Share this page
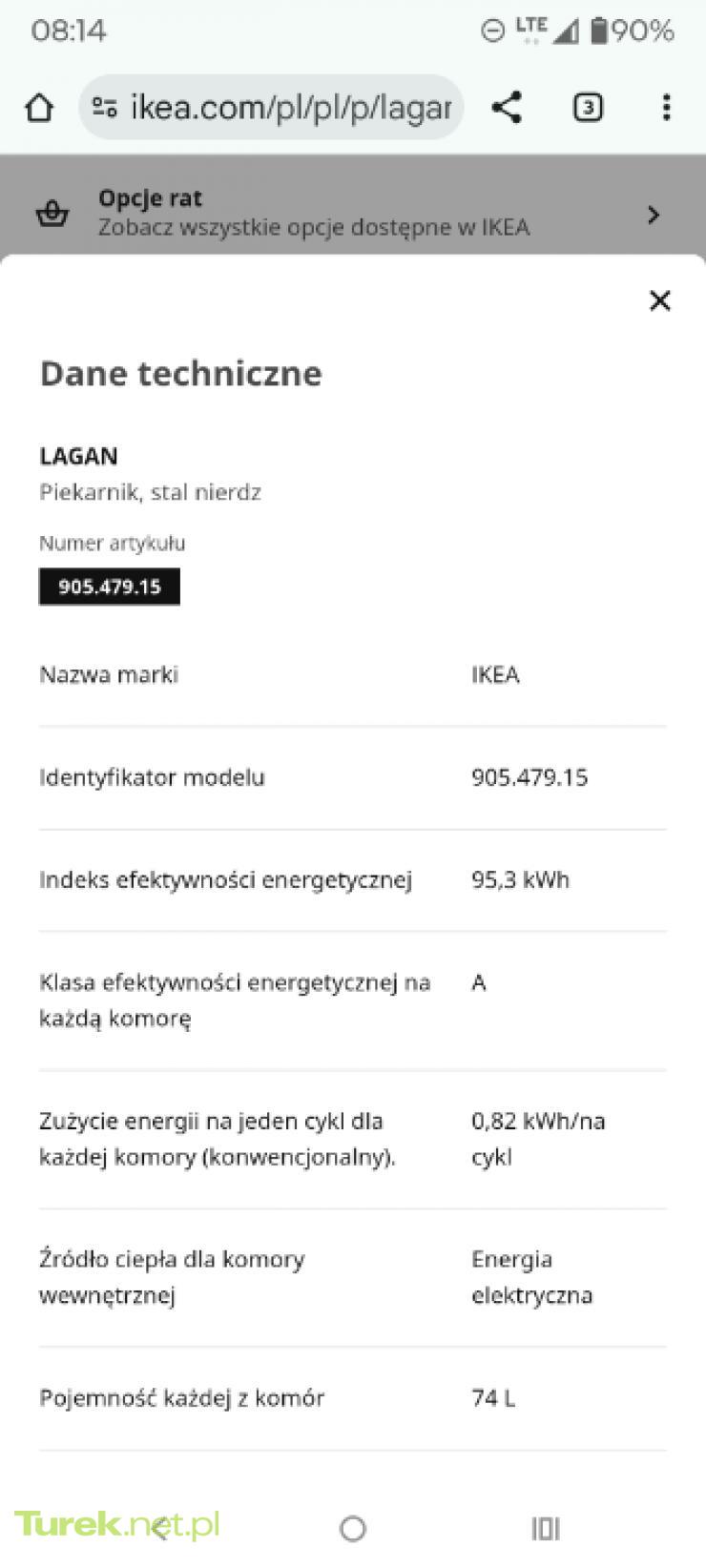706x1568 pixels. pos(507,108)
